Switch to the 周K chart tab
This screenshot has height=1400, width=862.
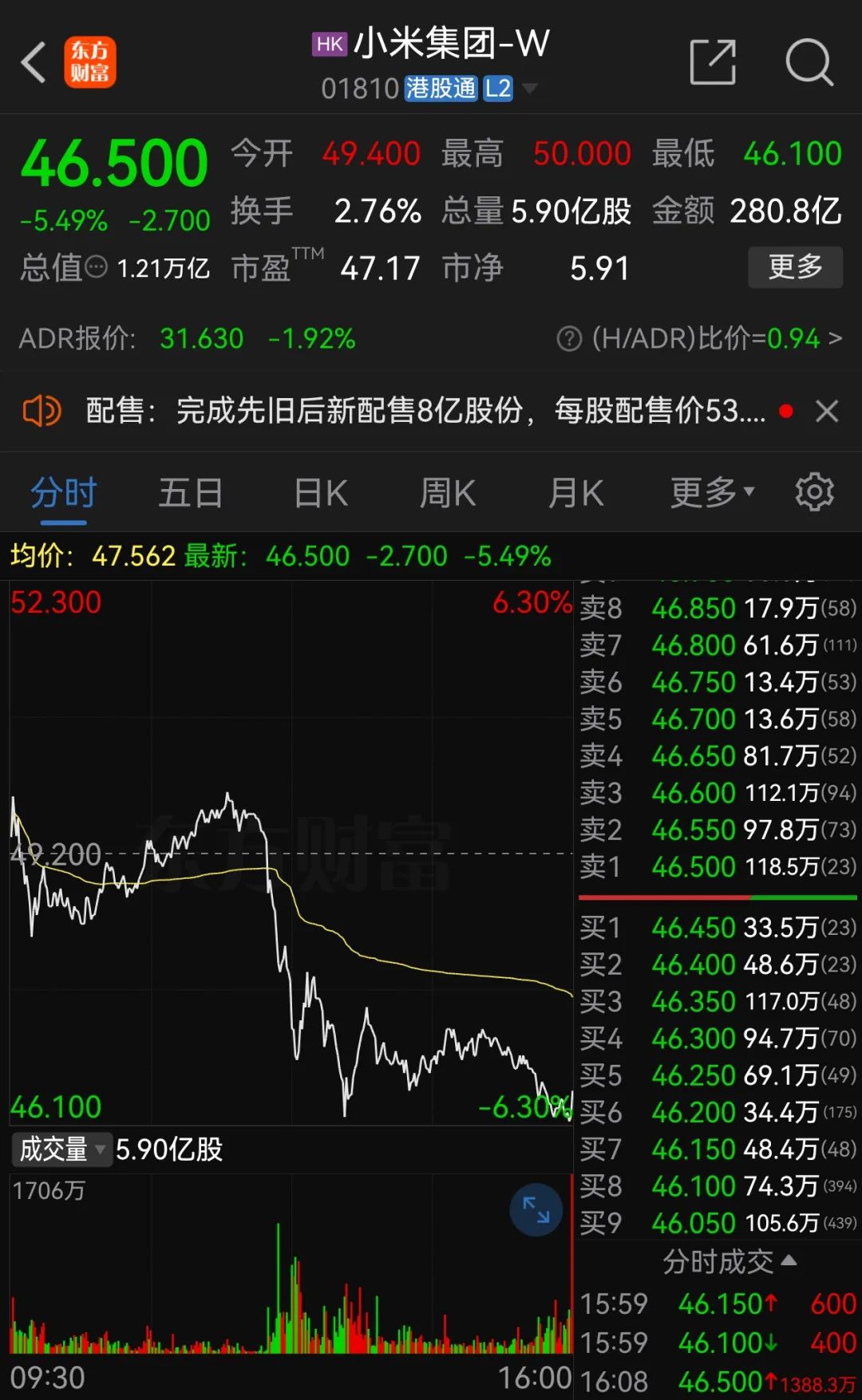(x=448, y=493)
